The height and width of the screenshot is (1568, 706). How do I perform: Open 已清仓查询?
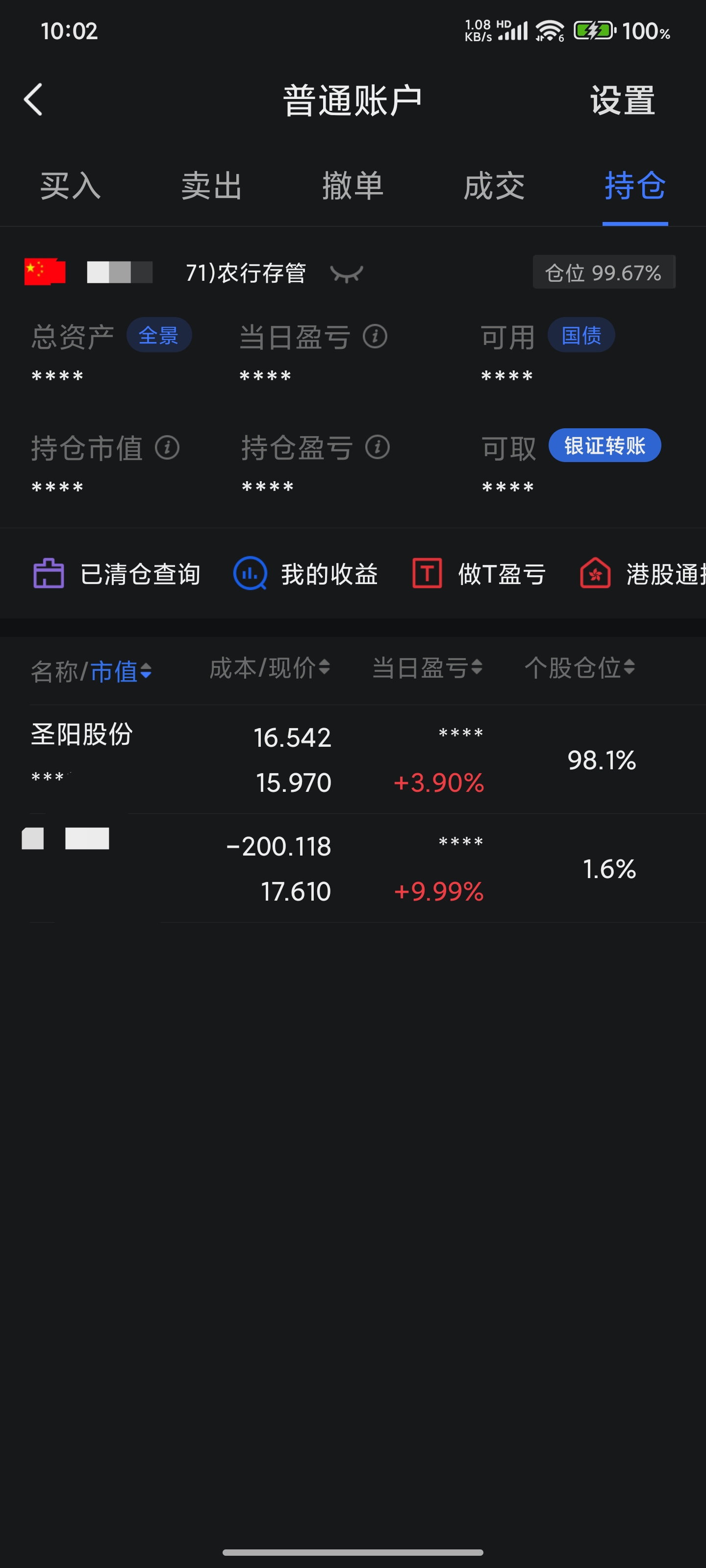coord(116,574)
